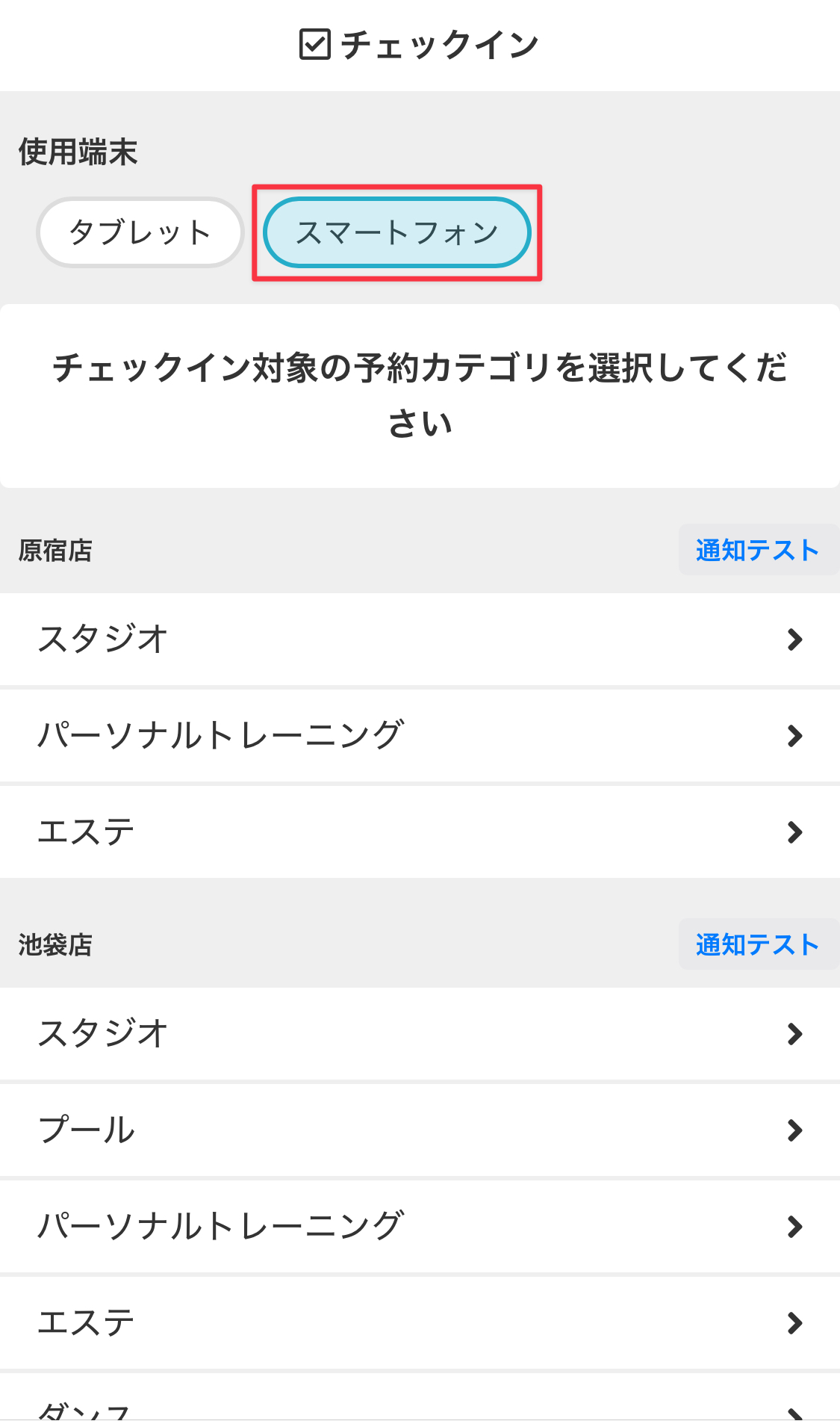
Task: Select タブレット as the device type
Action: click(140, 232)
